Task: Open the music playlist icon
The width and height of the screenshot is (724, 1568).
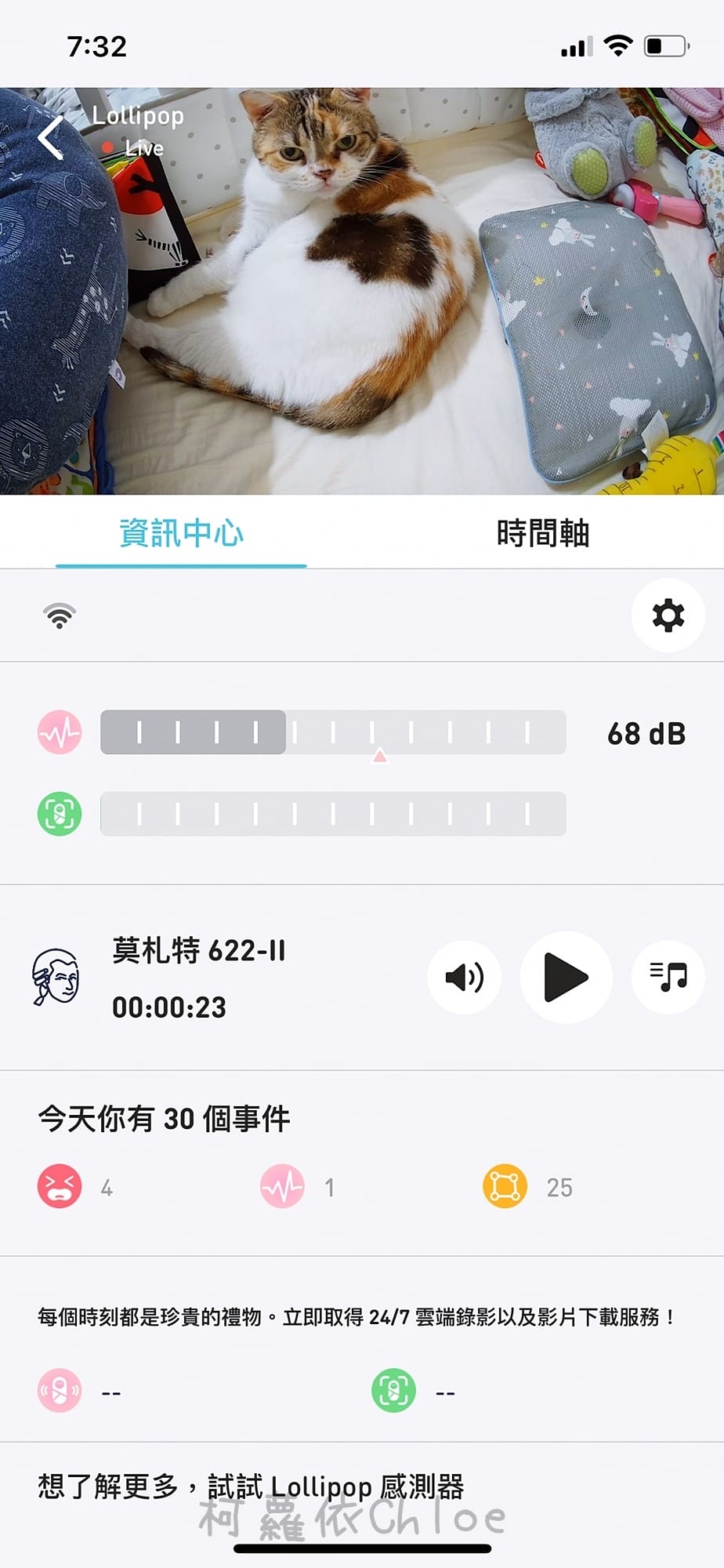Action: pyautogui.click(x=668, y=977)
